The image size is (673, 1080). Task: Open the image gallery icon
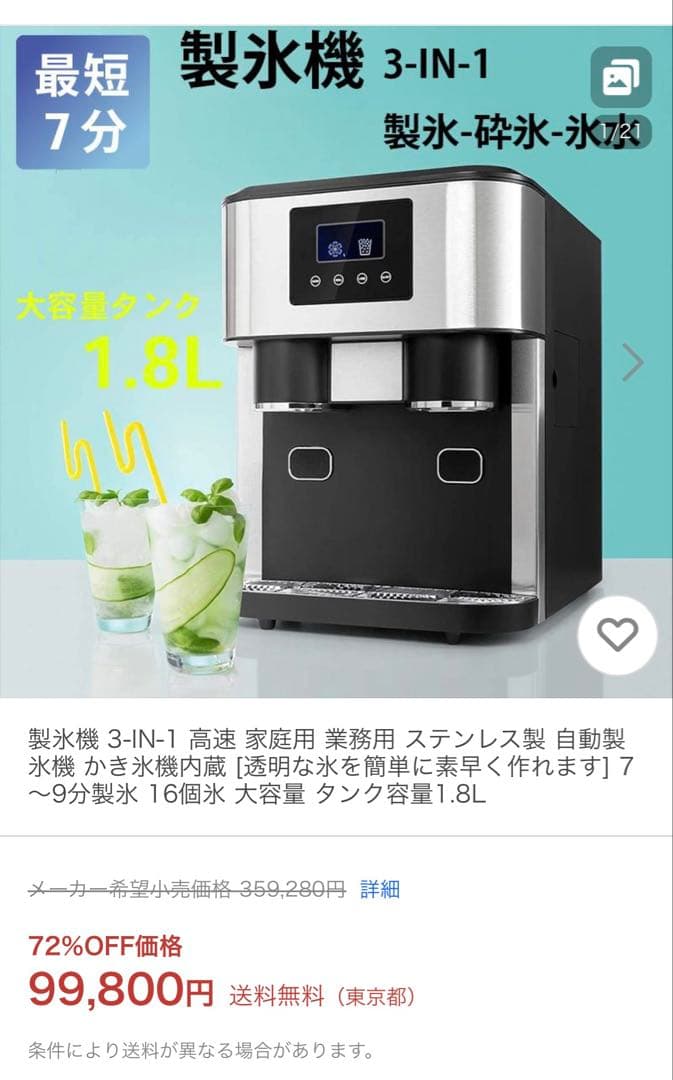(x=621, y=77)
